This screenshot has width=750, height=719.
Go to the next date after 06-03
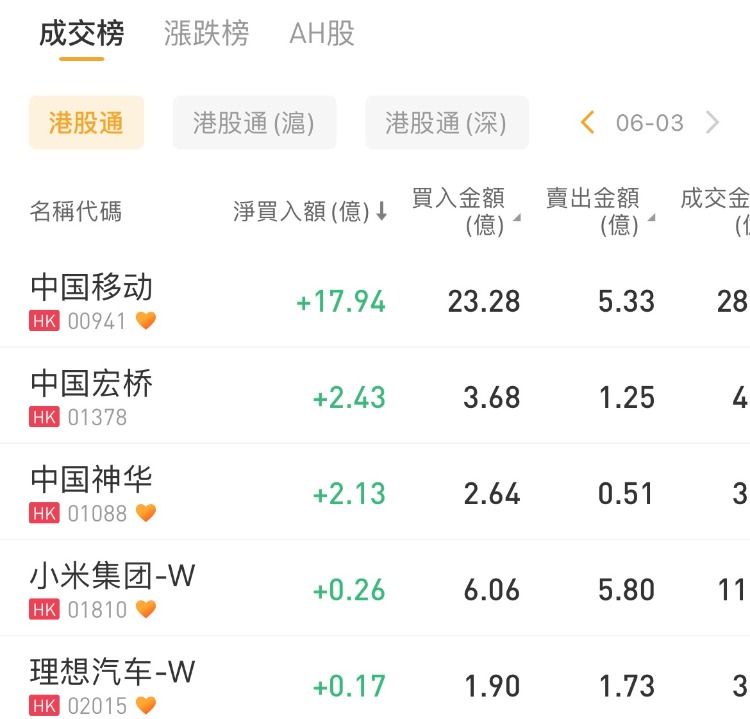click(712, 123)
